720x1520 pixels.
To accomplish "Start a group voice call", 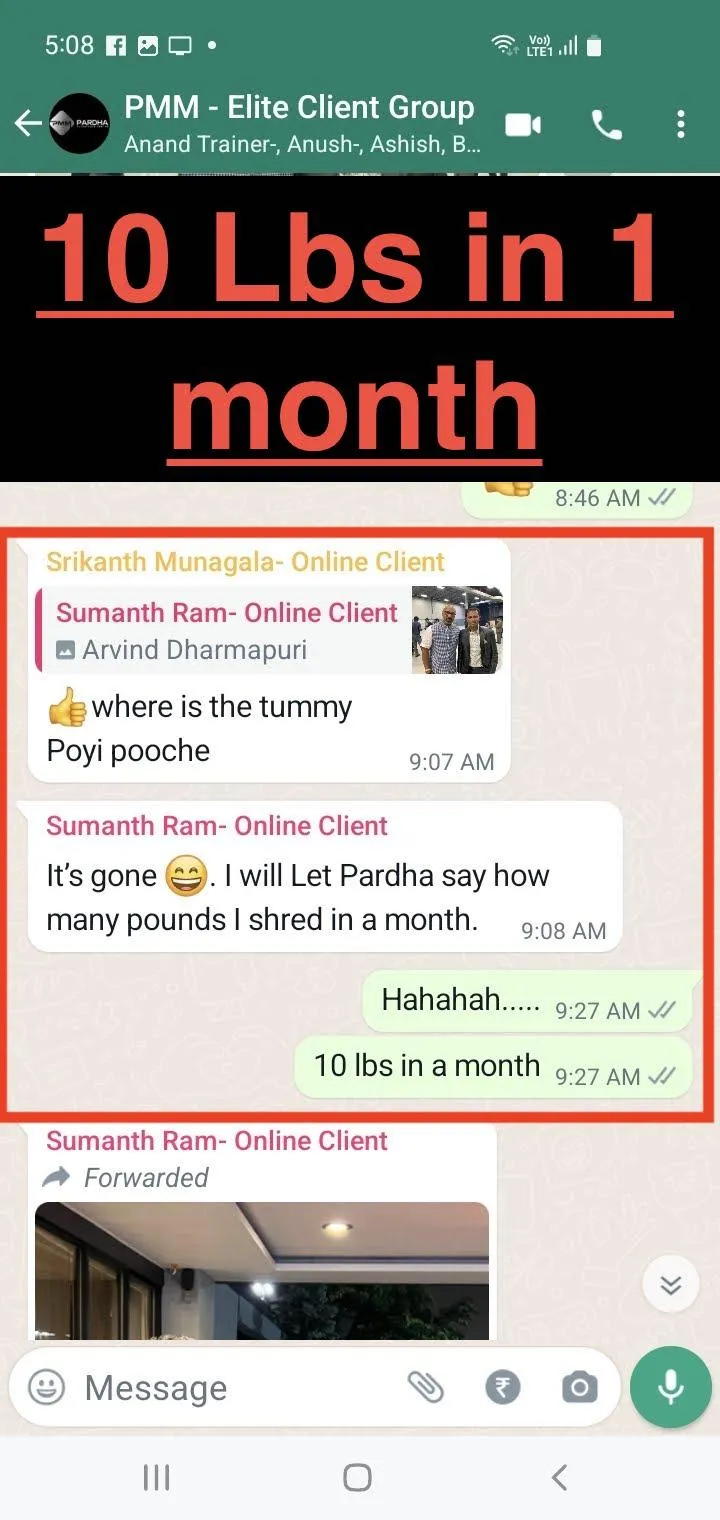I will (x=607, y=125).
